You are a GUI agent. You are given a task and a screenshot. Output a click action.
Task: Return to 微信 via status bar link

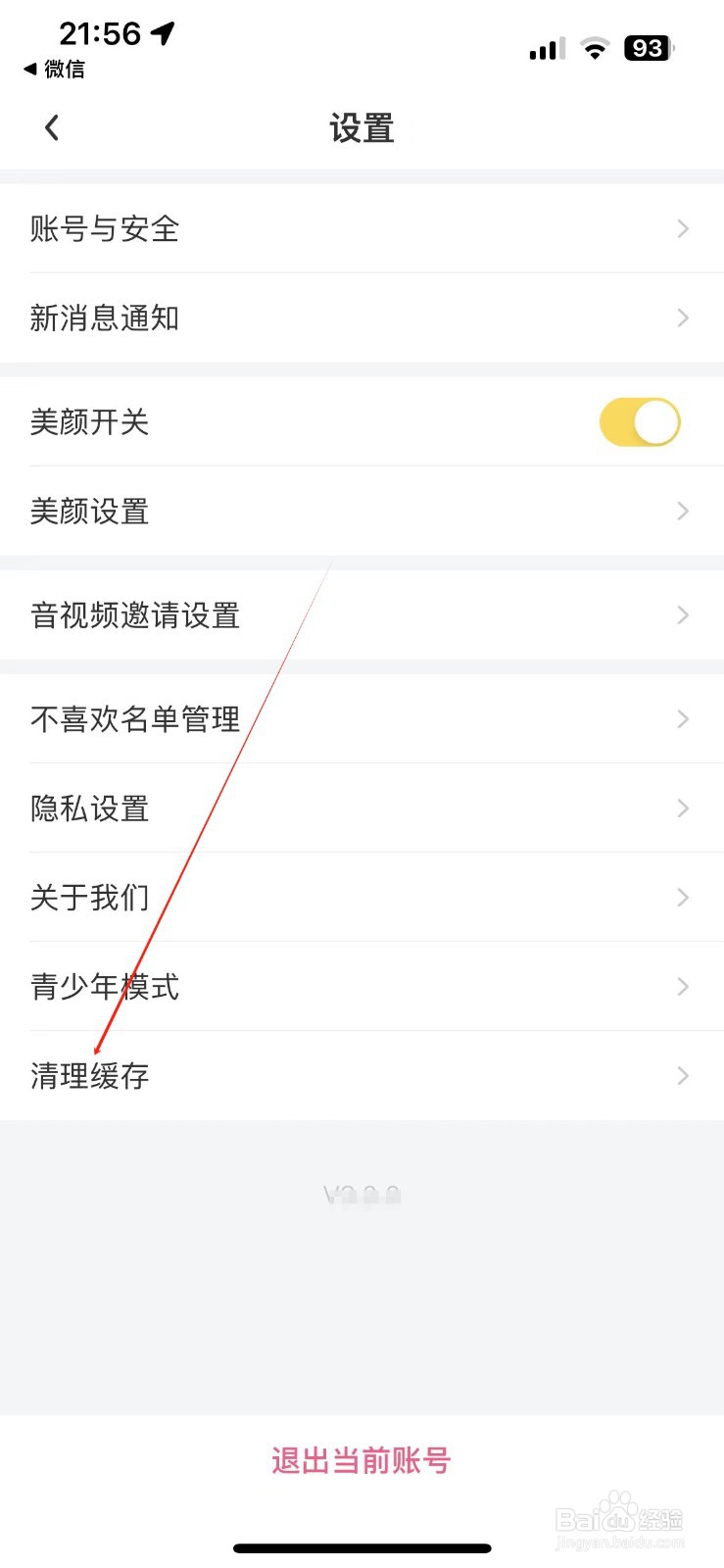54,70
